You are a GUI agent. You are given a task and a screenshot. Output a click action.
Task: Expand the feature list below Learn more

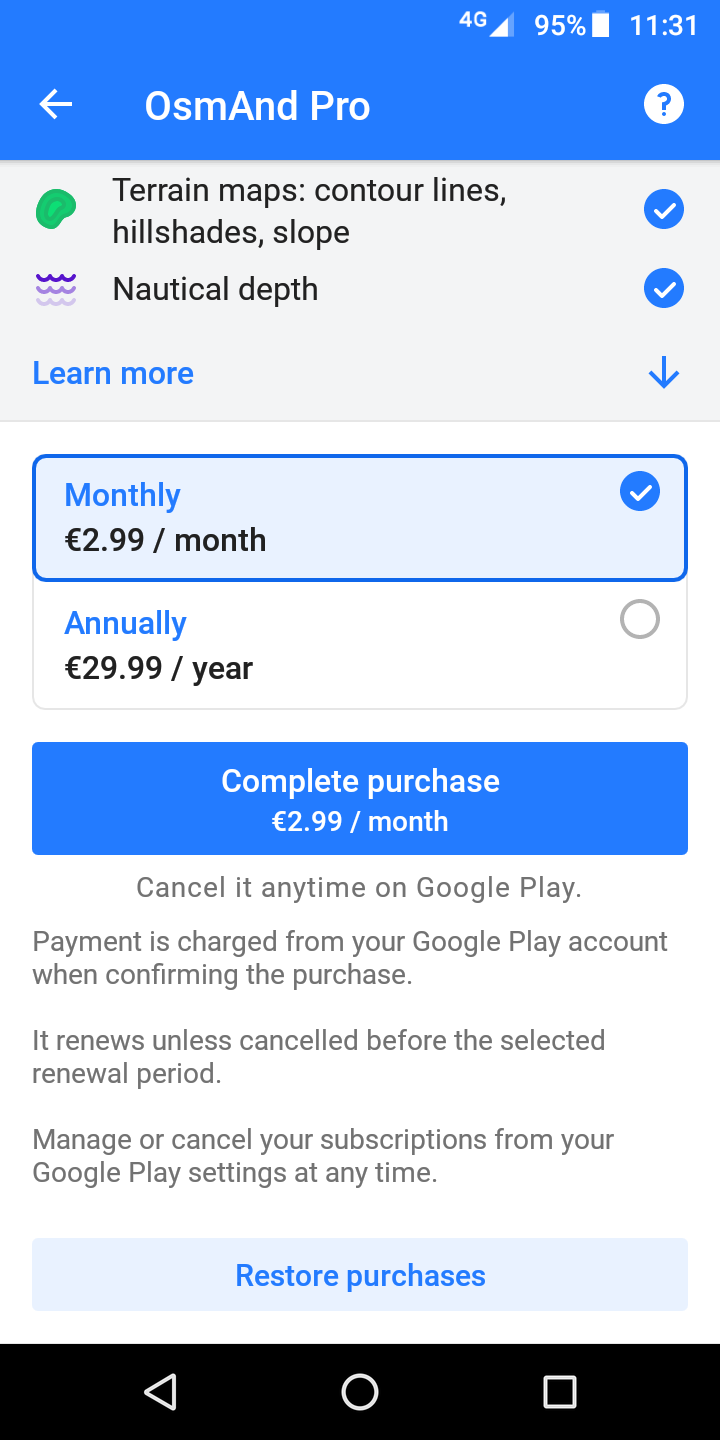(663, 372)
